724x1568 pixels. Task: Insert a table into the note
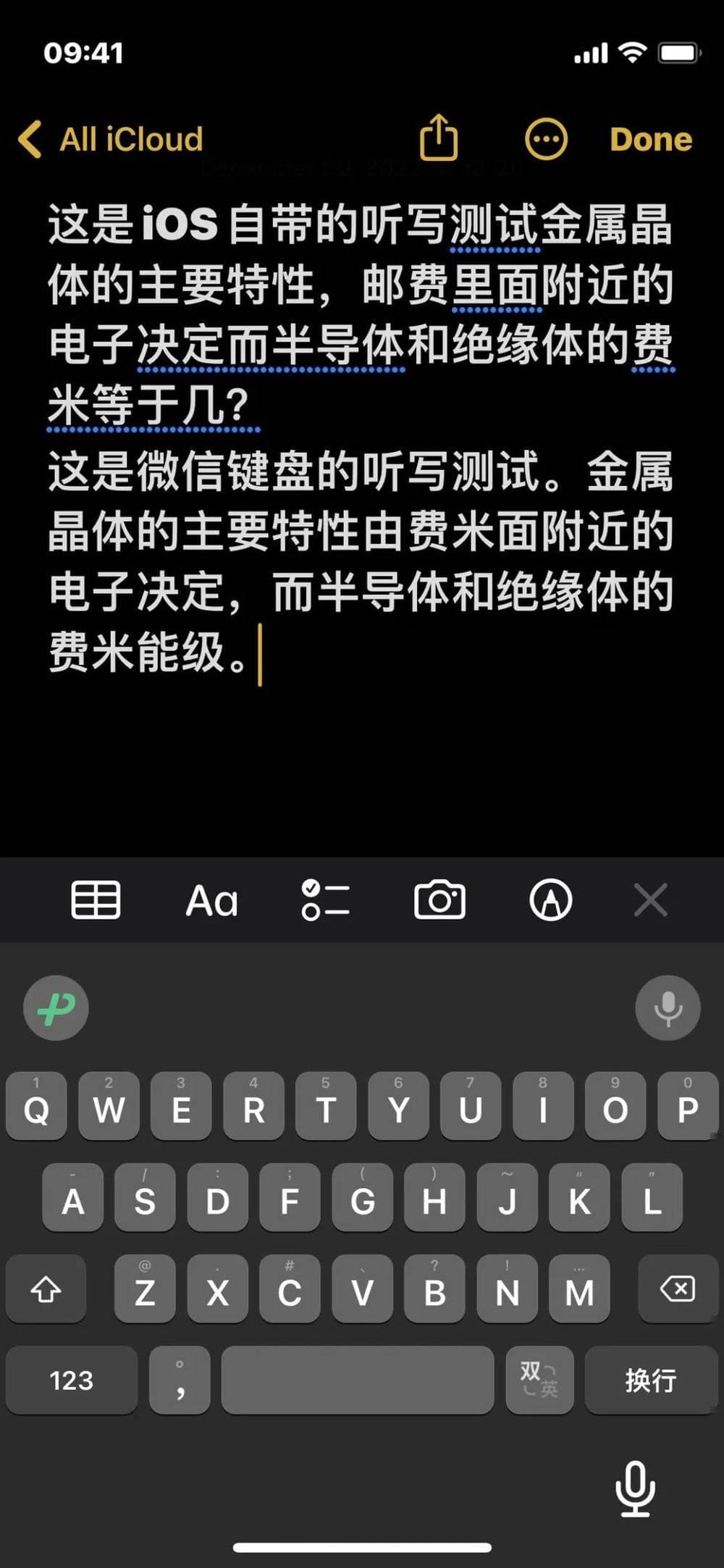96,900
